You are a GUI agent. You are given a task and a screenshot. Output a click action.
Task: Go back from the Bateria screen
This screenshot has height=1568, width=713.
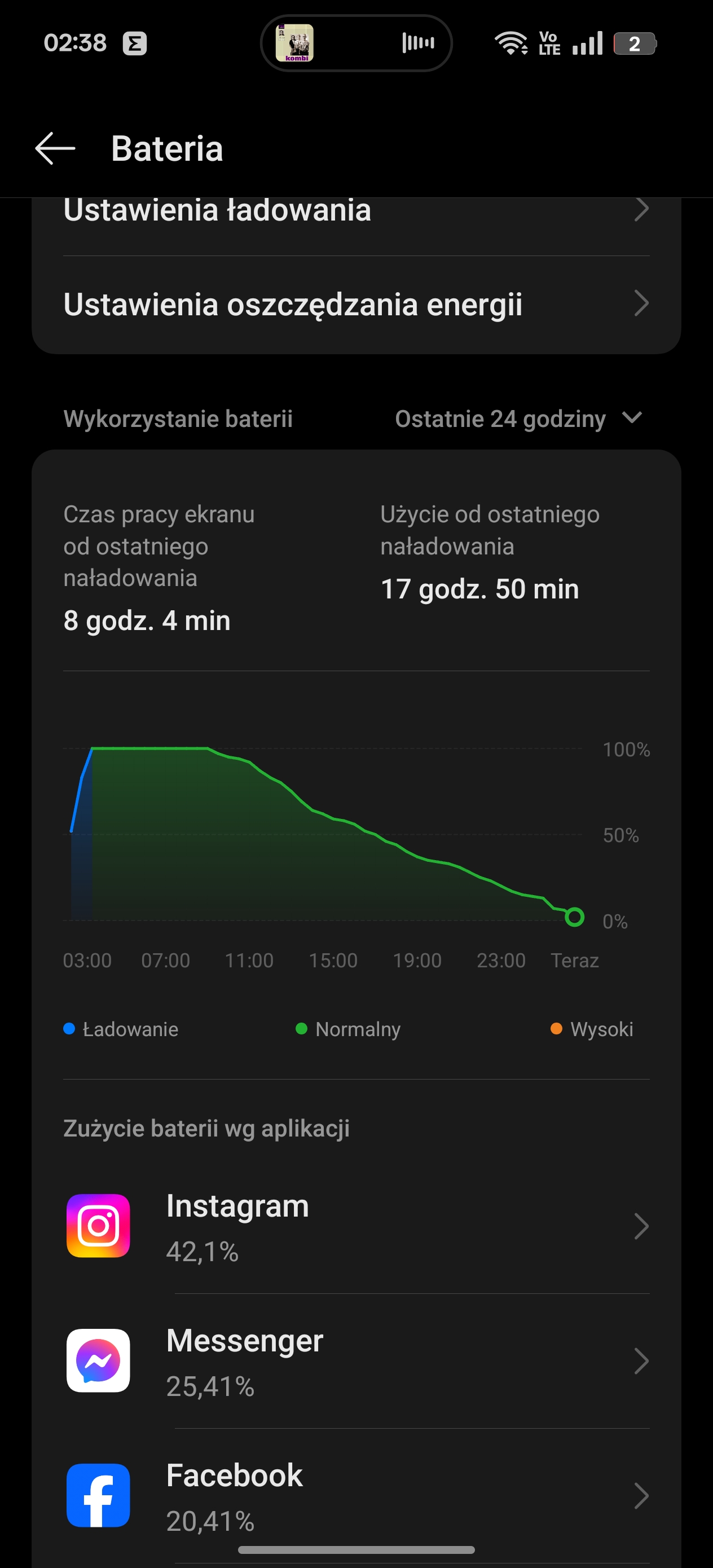coord(55,148)
